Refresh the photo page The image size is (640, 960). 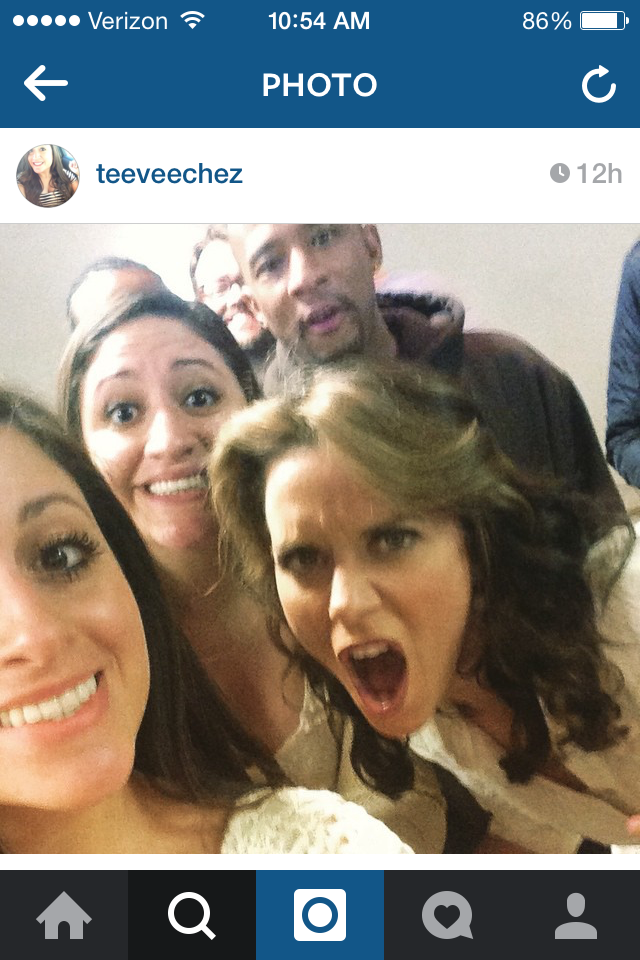(598, 86)
